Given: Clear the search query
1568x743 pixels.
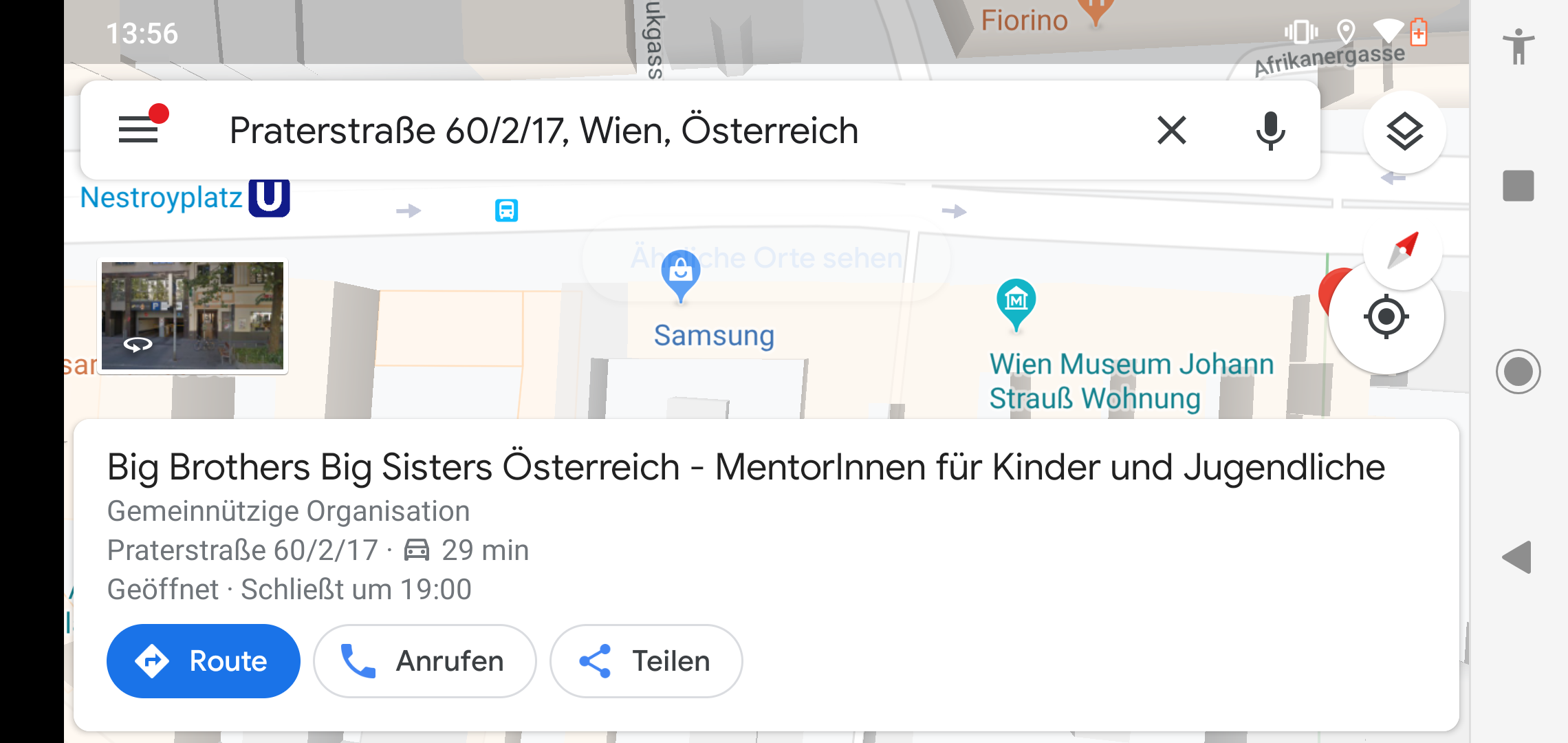Looking at the screenshot, I should (x=1171, y=130).
